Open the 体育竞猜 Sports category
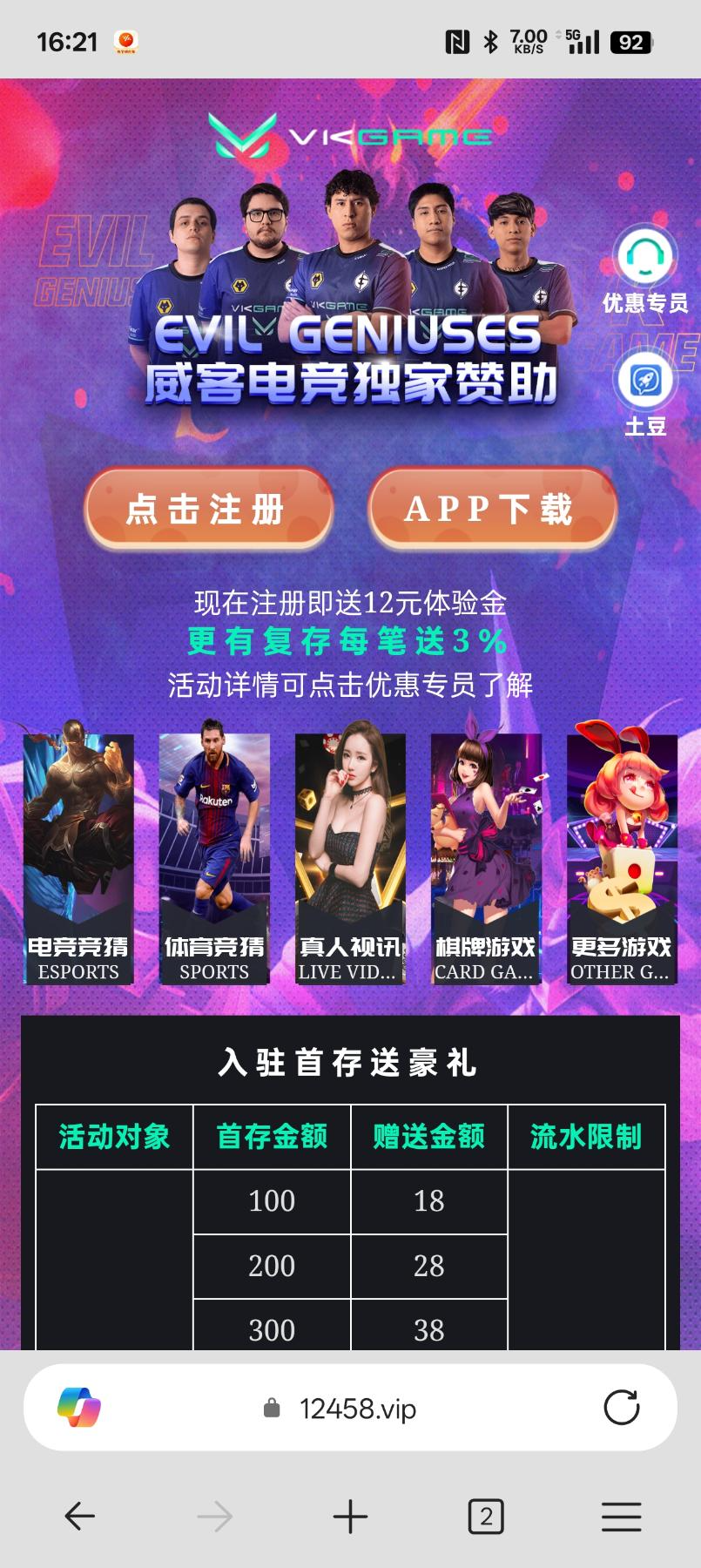701x1568 pixels. (x=214, y=858)
